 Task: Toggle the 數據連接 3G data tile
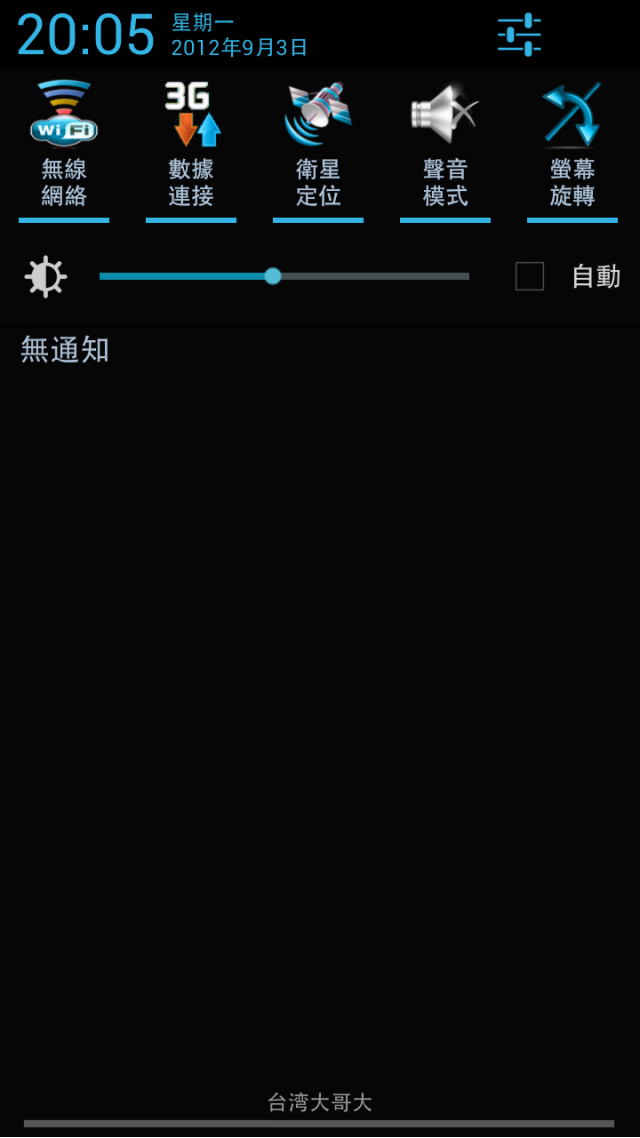[x=191, y=145]
